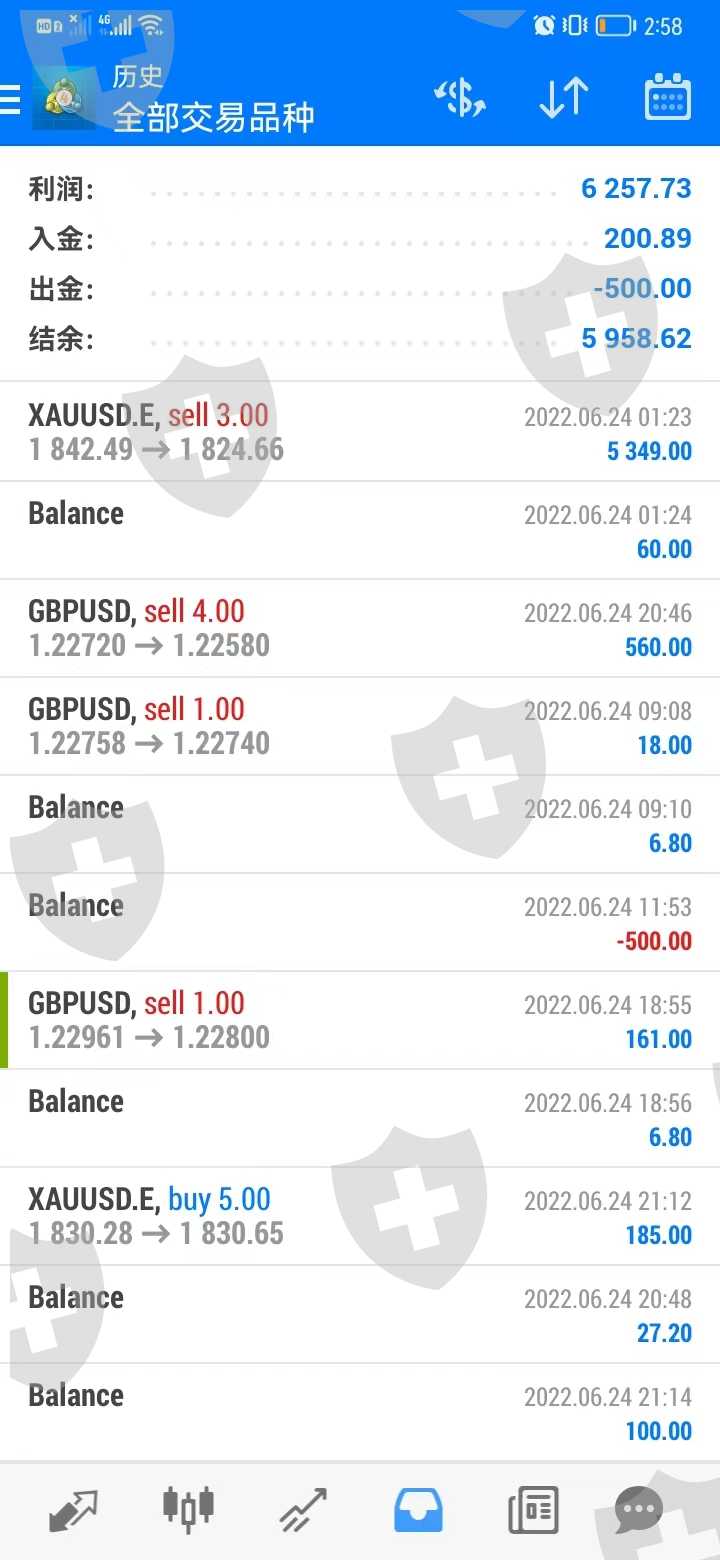Go to the candlestick Chart tab

188,1510
